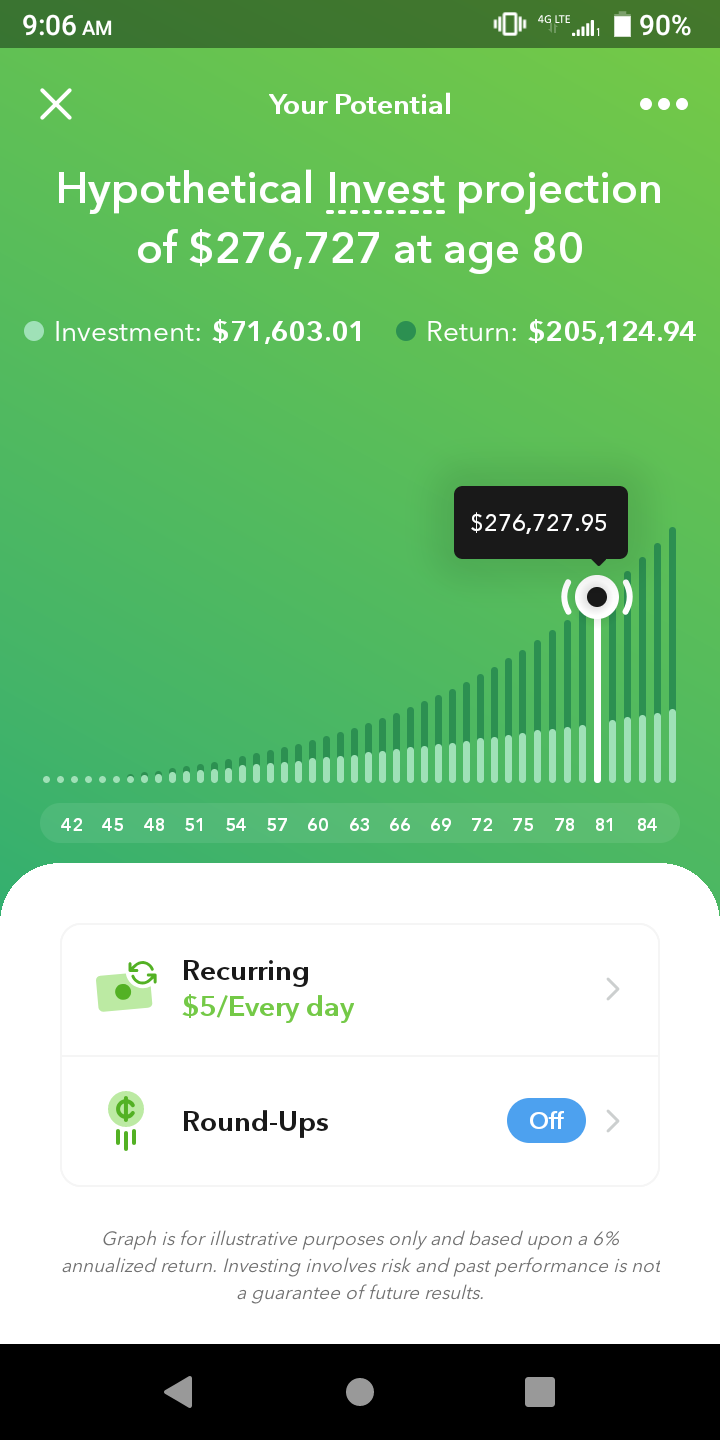Go back with system back button

pos(178,1391)
